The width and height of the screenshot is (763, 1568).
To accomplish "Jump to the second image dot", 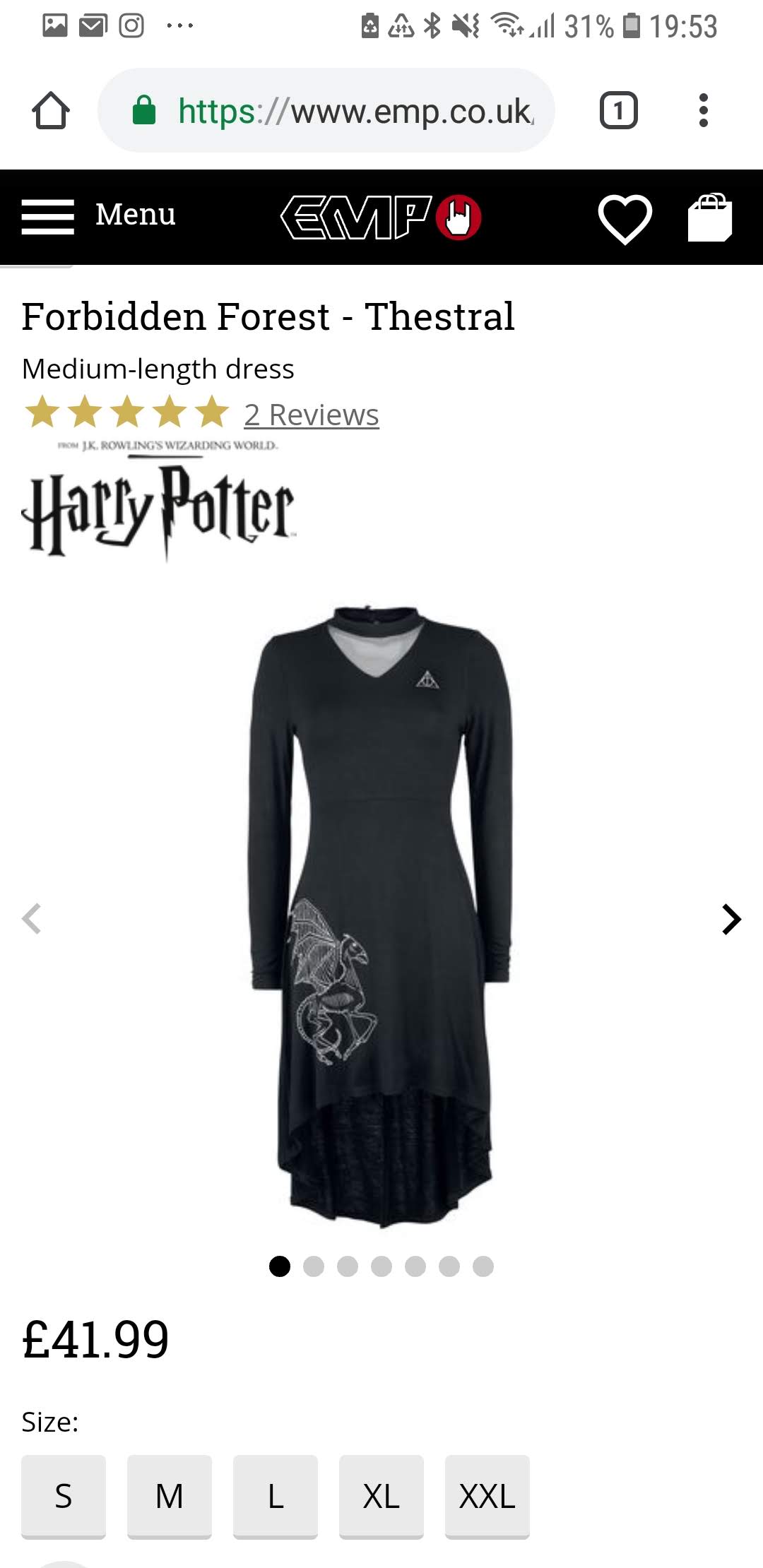I will [x=314, y=1266].
